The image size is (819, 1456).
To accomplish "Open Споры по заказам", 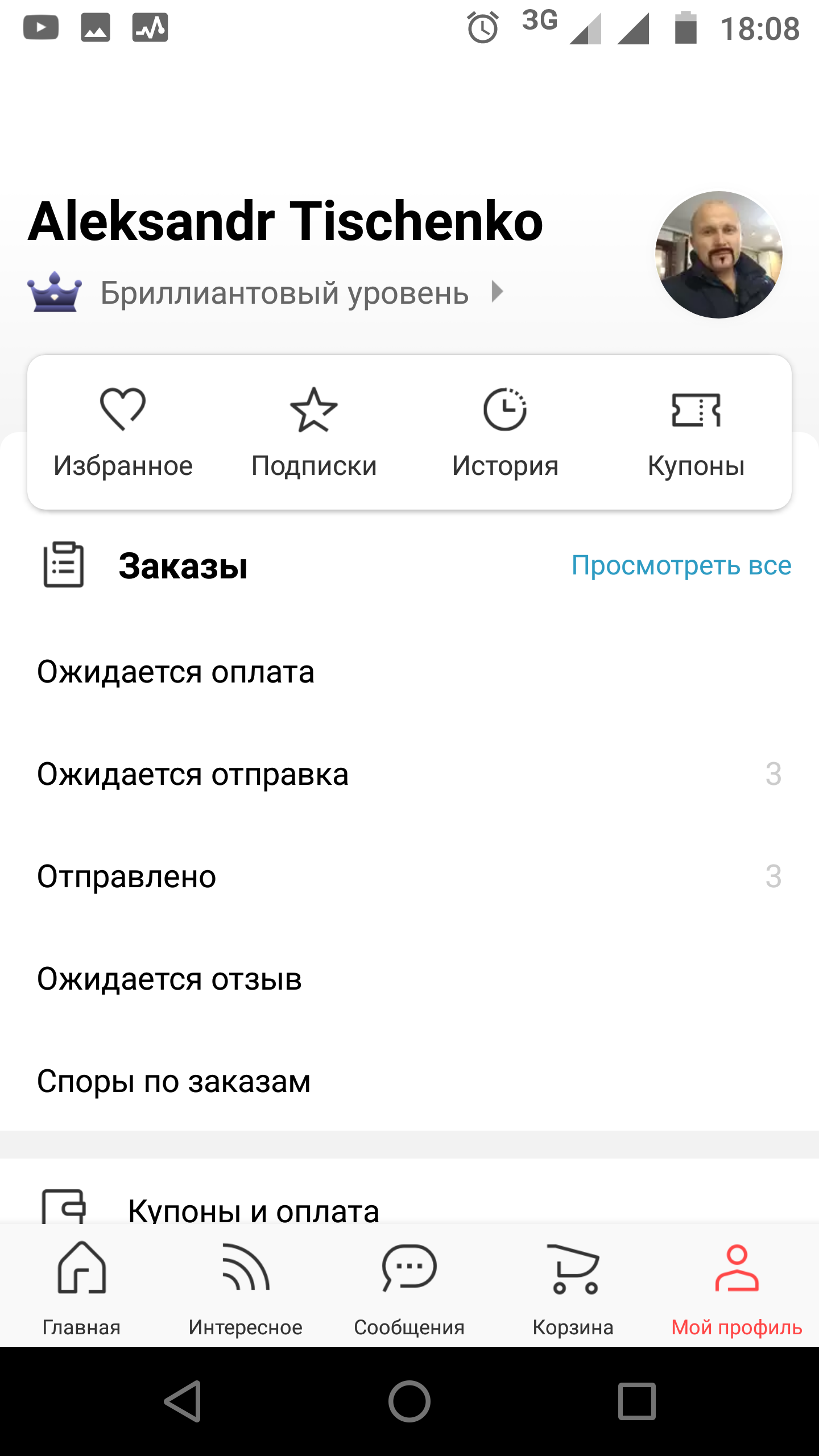I will [x=409, y=1081].
